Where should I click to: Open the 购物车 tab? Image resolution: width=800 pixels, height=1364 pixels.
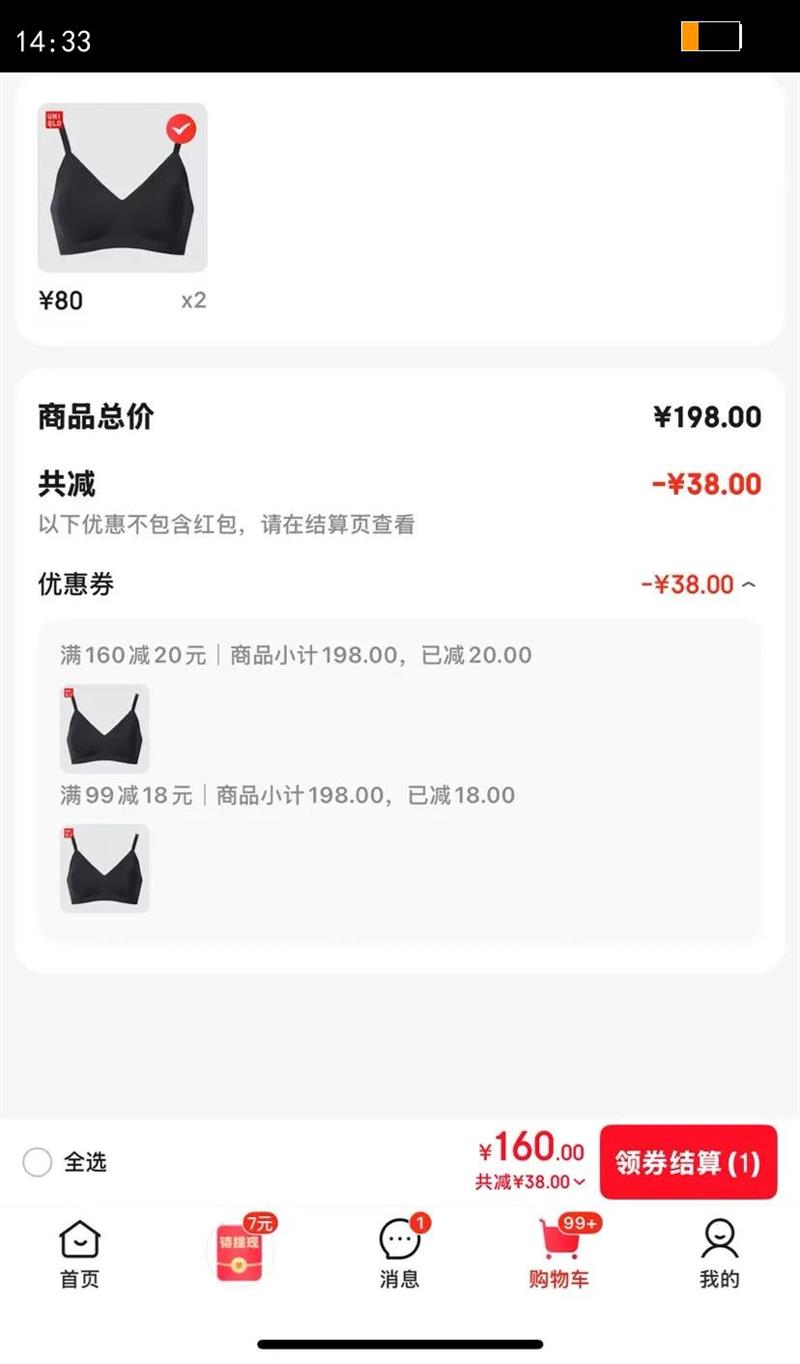[560, 1254]
